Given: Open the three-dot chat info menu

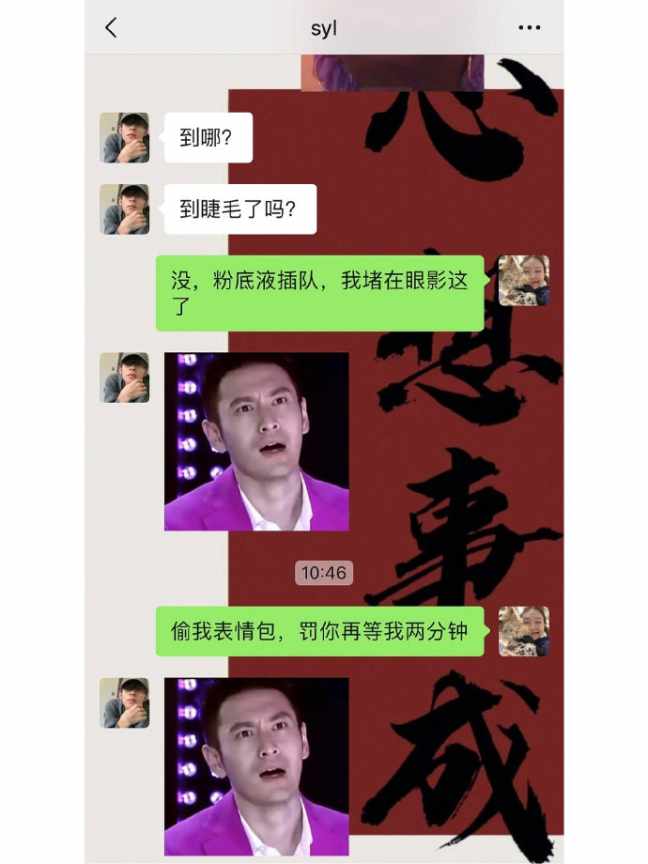Looking at the screenshot, I should coord(529,28).
